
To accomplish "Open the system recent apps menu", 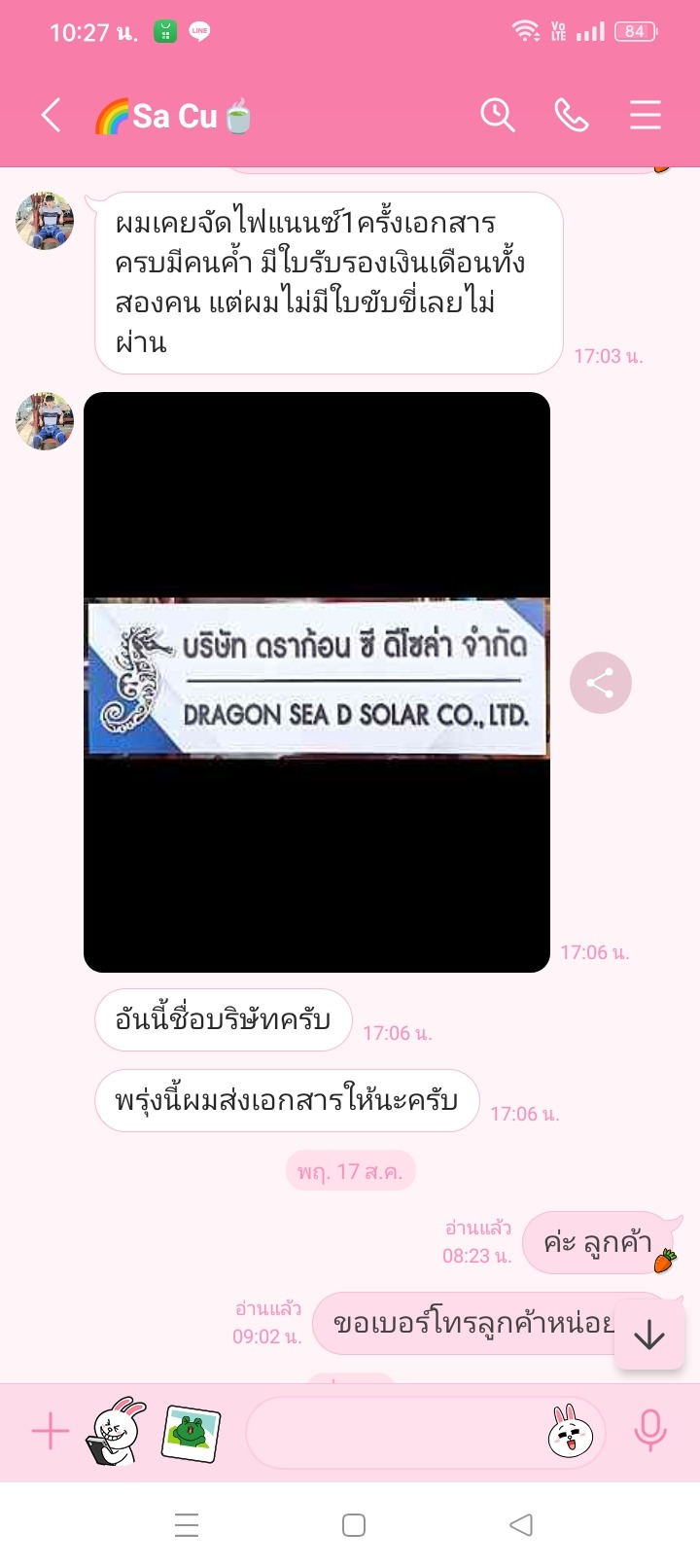I will click(x=187, y=1524).
